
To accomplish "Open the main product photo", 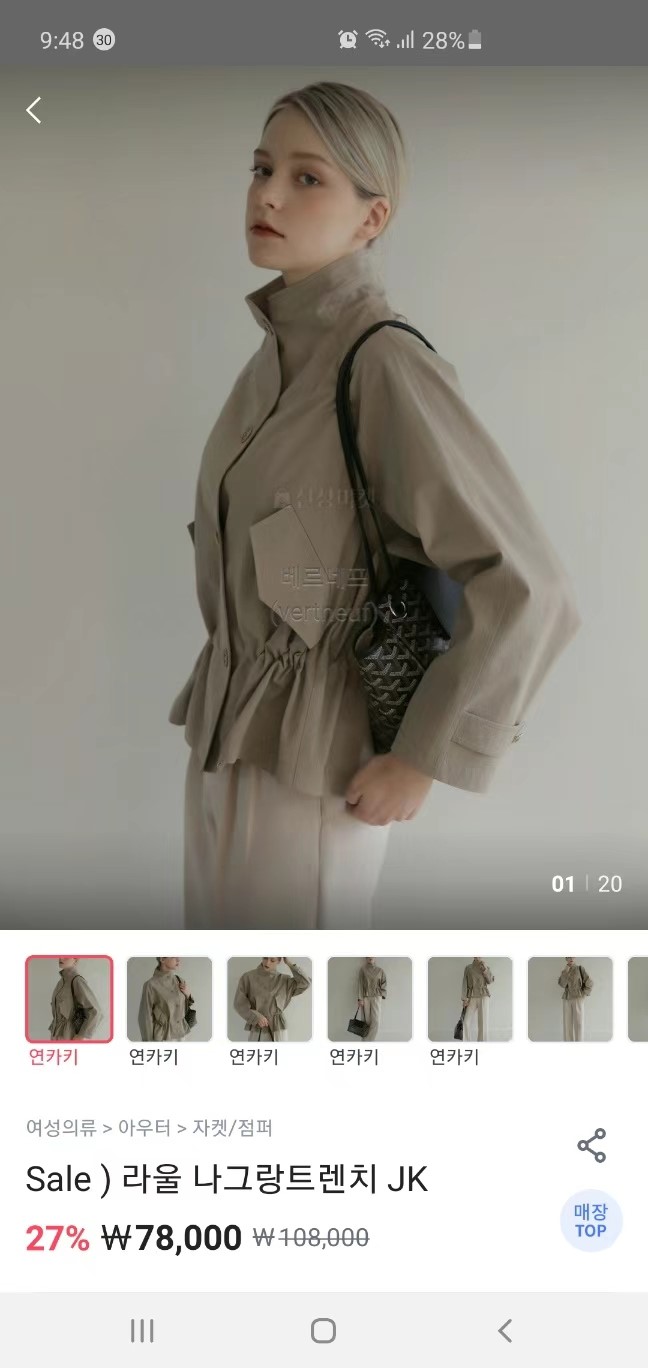I will 324,500.
